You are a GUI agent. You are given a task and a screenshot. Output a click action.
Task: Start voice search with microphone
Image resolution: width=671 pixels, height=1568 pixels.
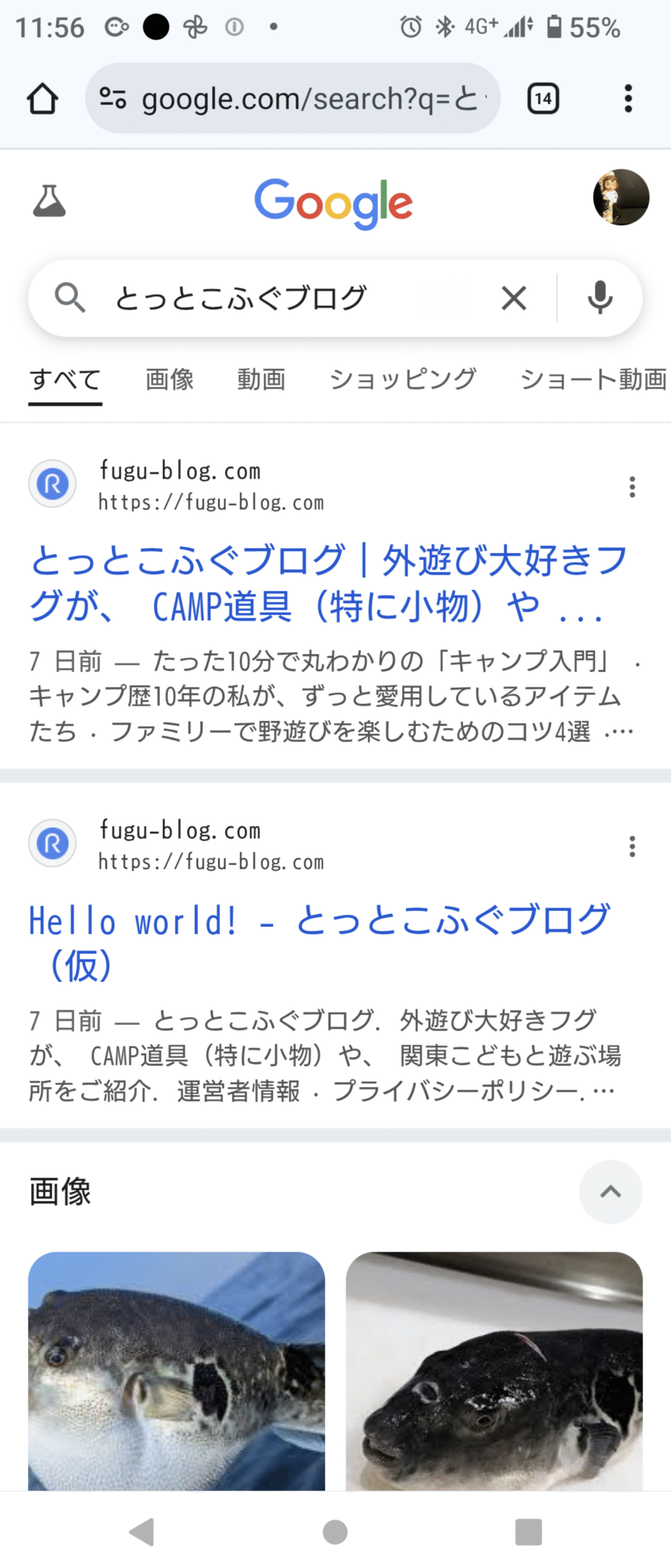599,298
